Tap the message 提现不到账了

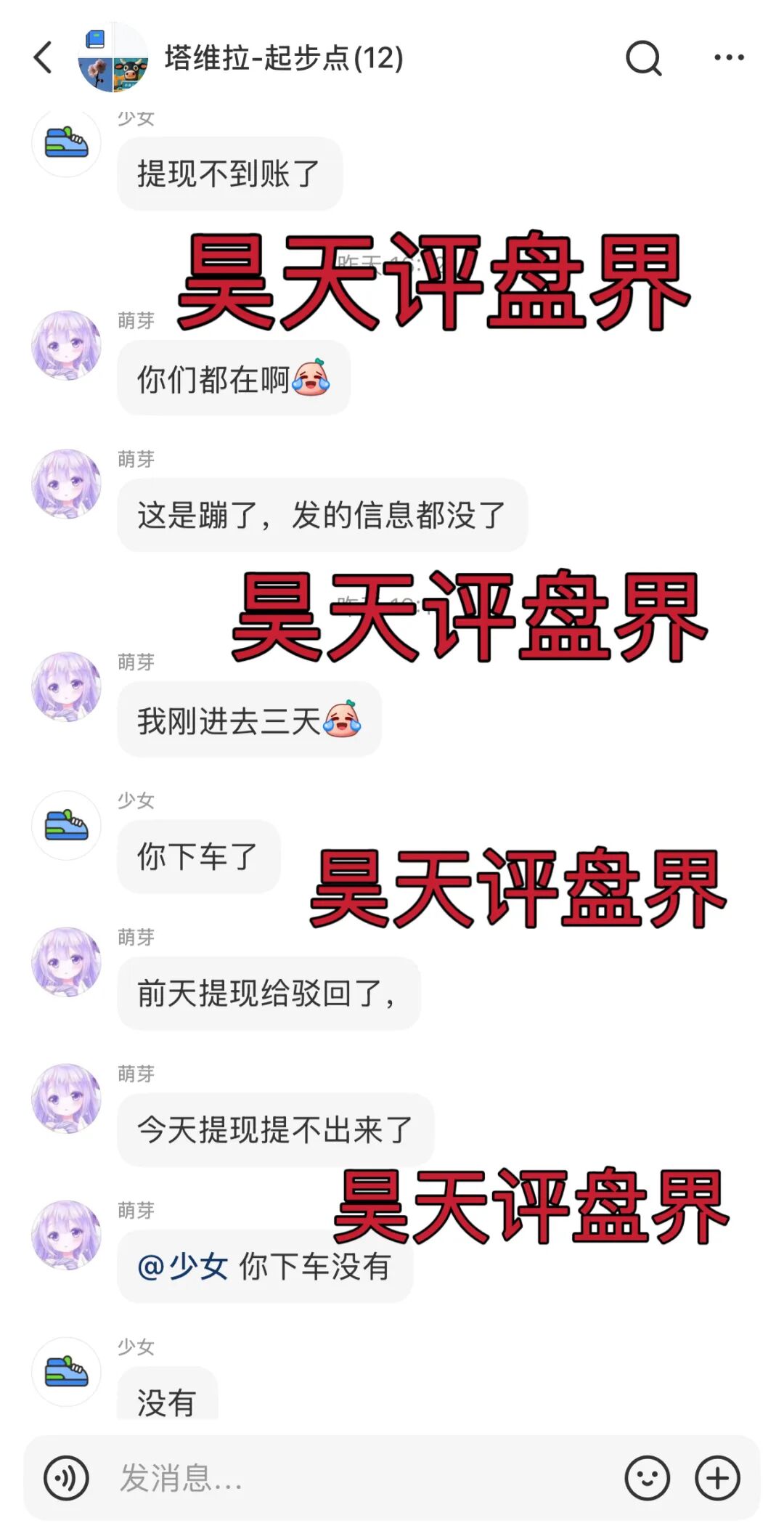pyautogui.click(x=230, y=173)
